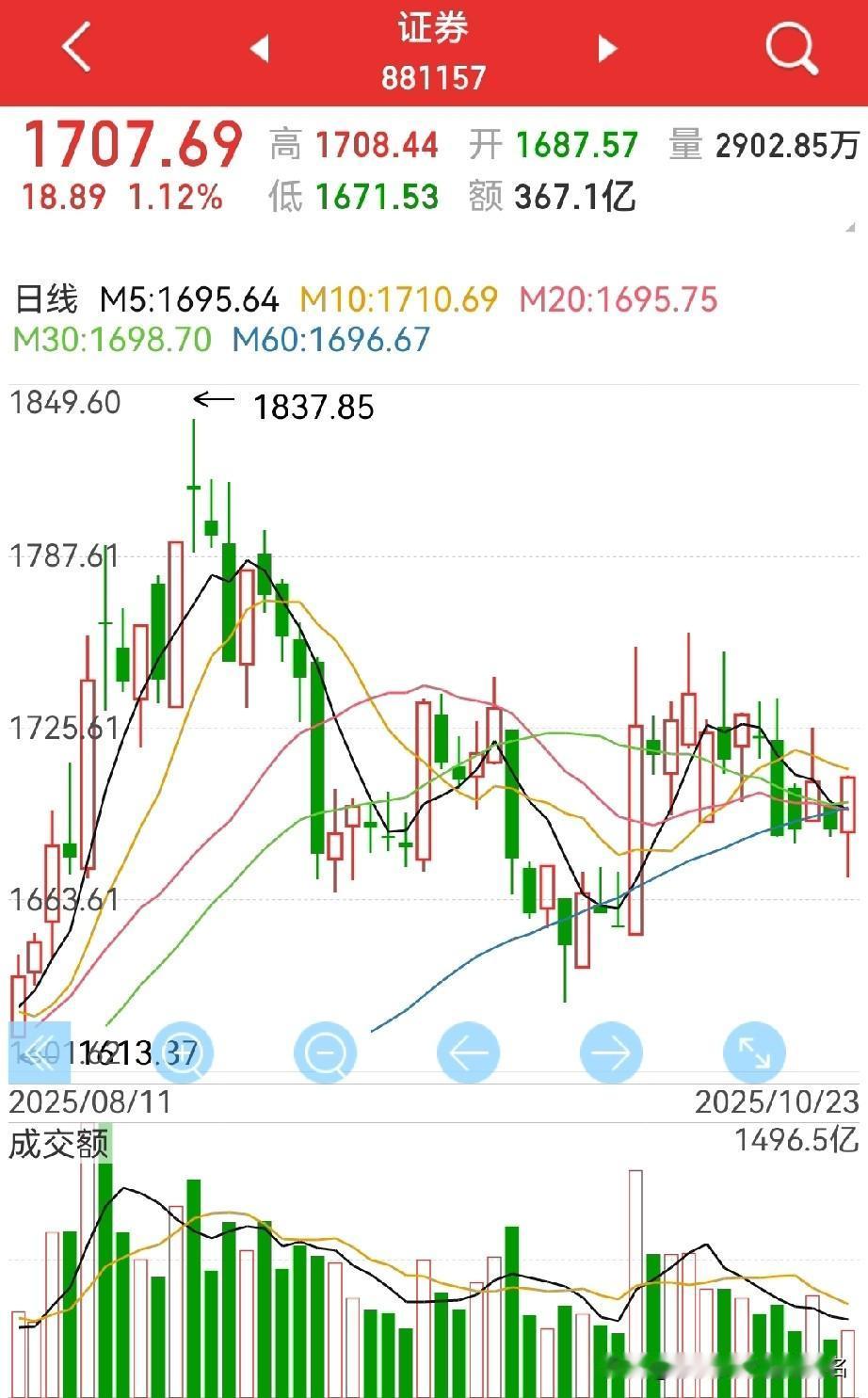Move the chart left one step
Screen dimensions: 868x1398
[x=468, y=1052]
